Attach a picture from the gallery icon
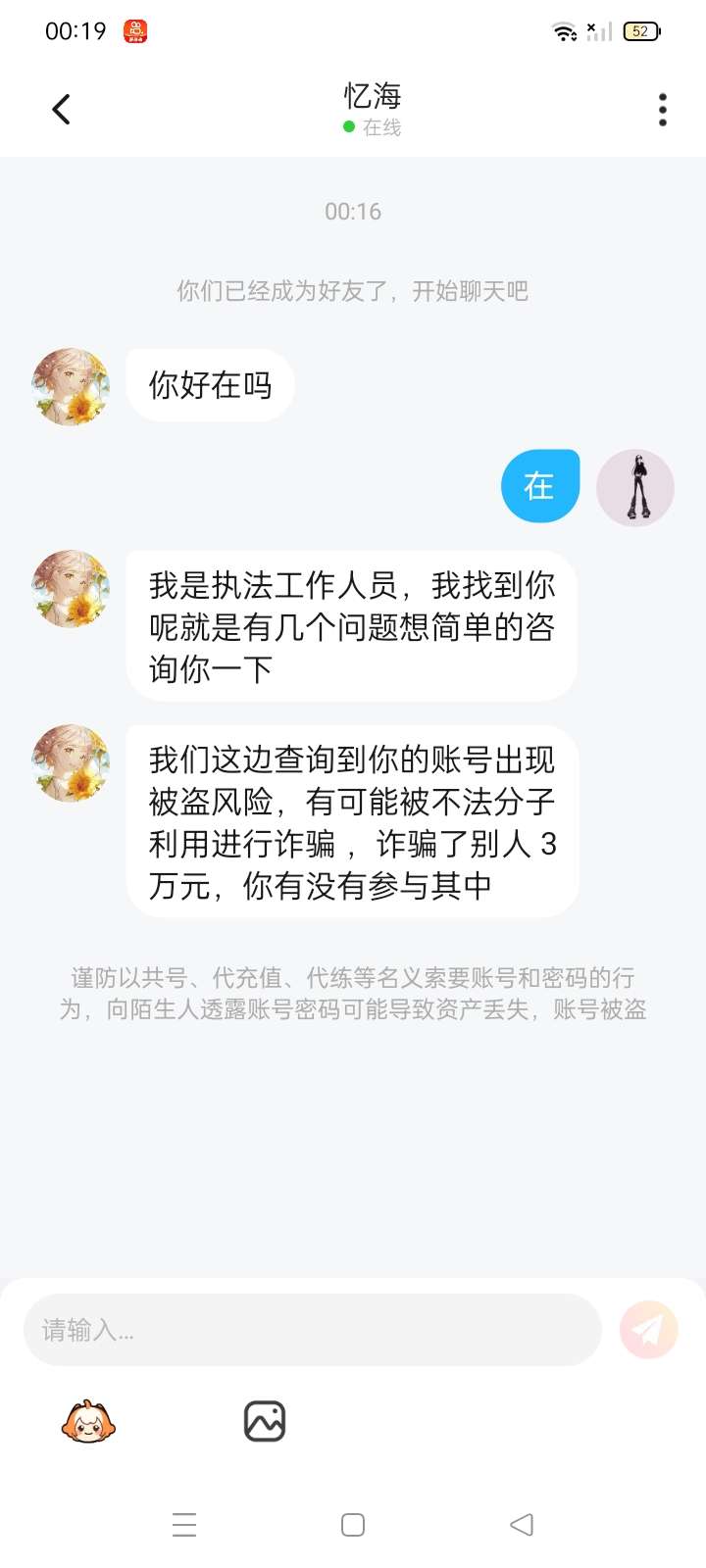This screenshot has height=1568, width=706. pyautogui.click(x=264, y=1421)
